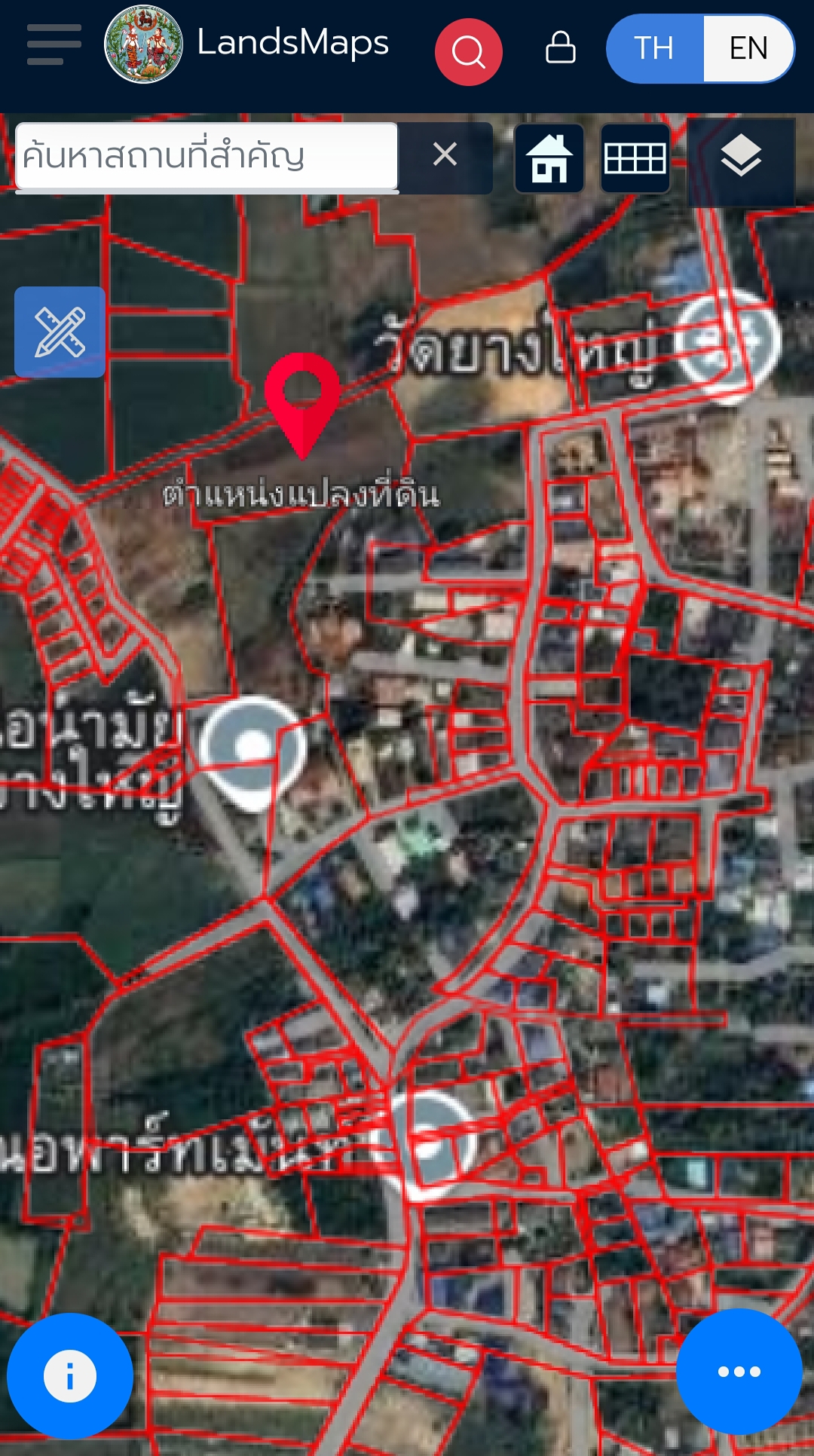Viewport: 814px width, 1456px height.
Task: Open the ruler and pencil measuring tool
Action: point(60,332)
